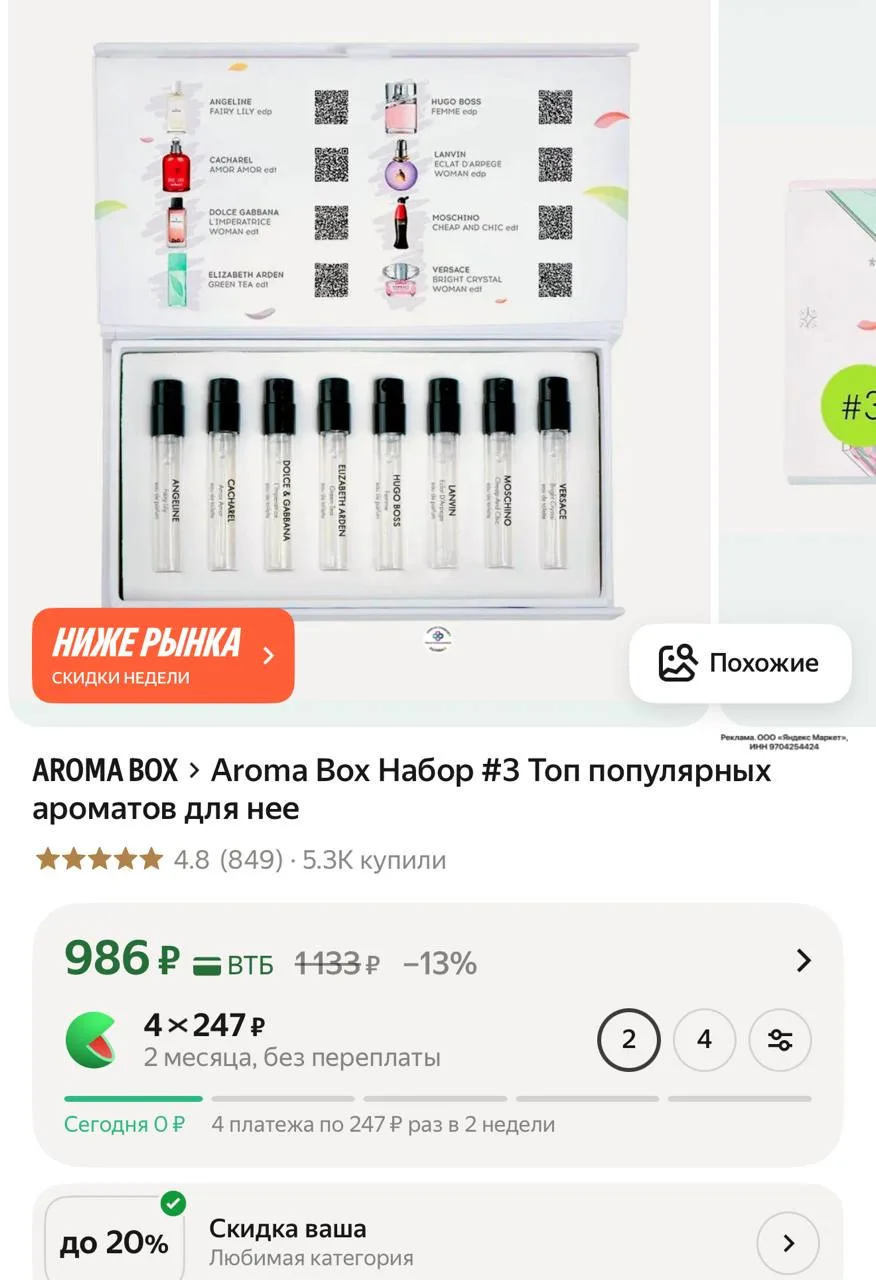Select the 2-month installment option
Screen dimensions: 876x1280
pos(629,1040)
